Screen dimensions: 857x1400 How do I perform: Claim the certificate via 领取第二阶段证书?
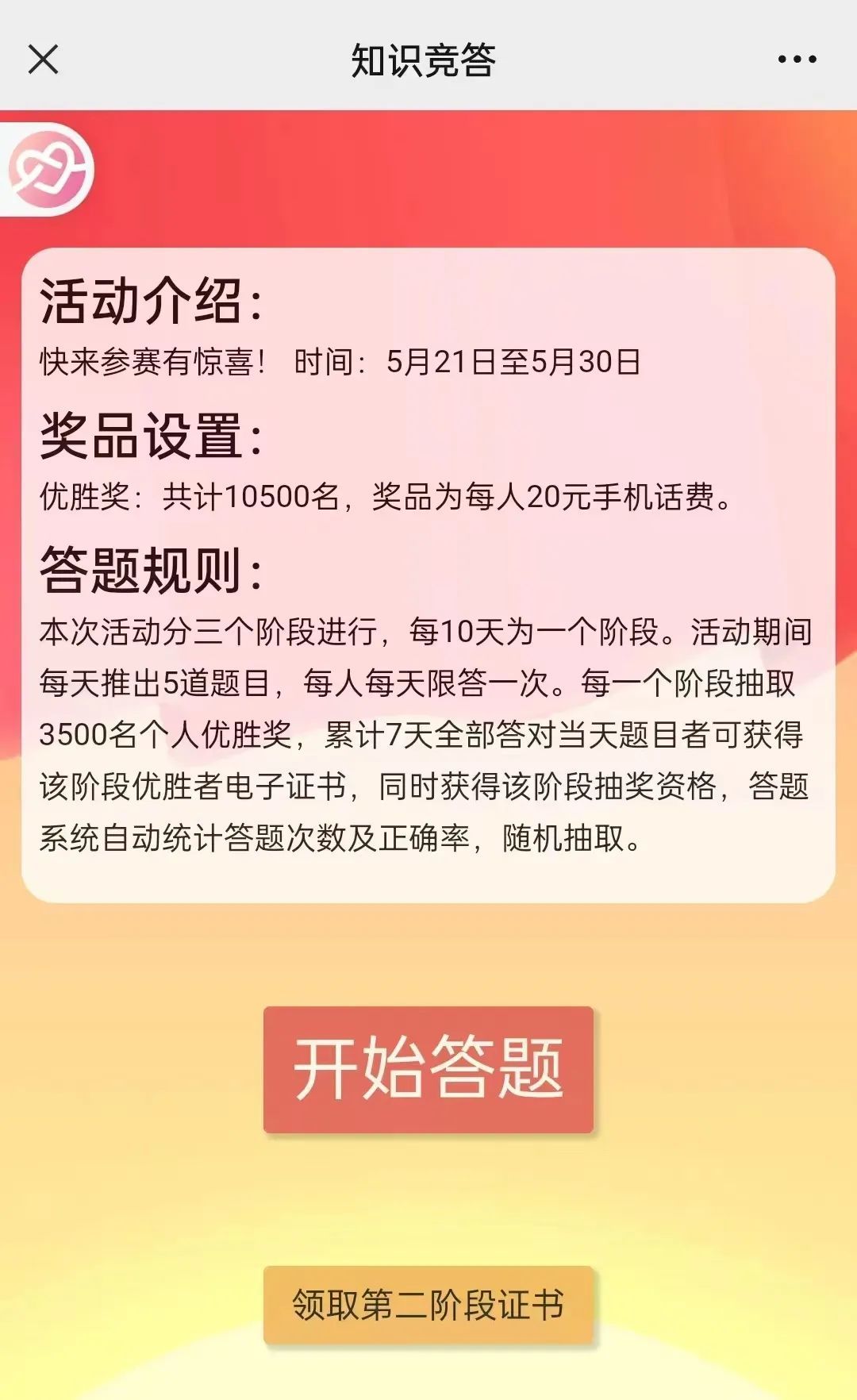tap(428, 1305)
